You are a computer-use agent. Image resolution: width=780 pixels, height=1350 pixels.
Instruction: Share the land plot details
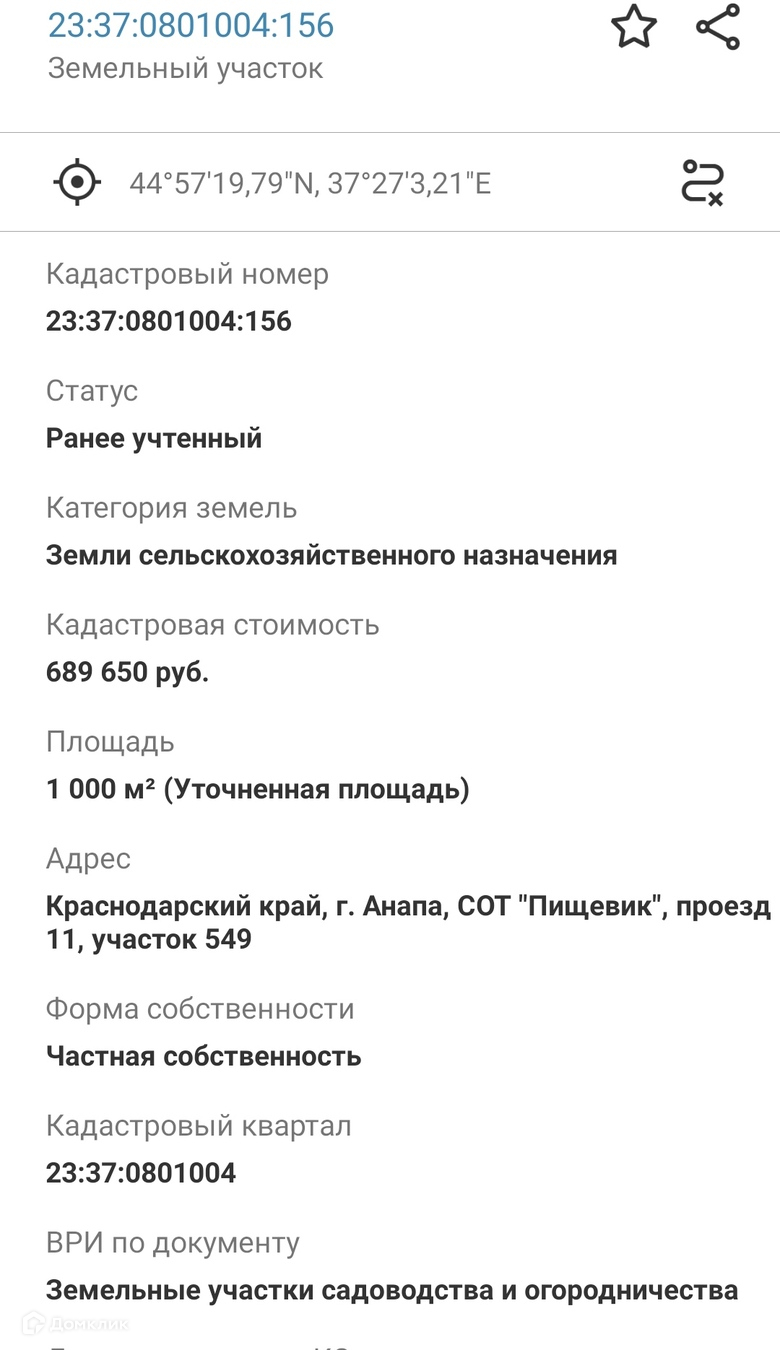click(718, 27)
